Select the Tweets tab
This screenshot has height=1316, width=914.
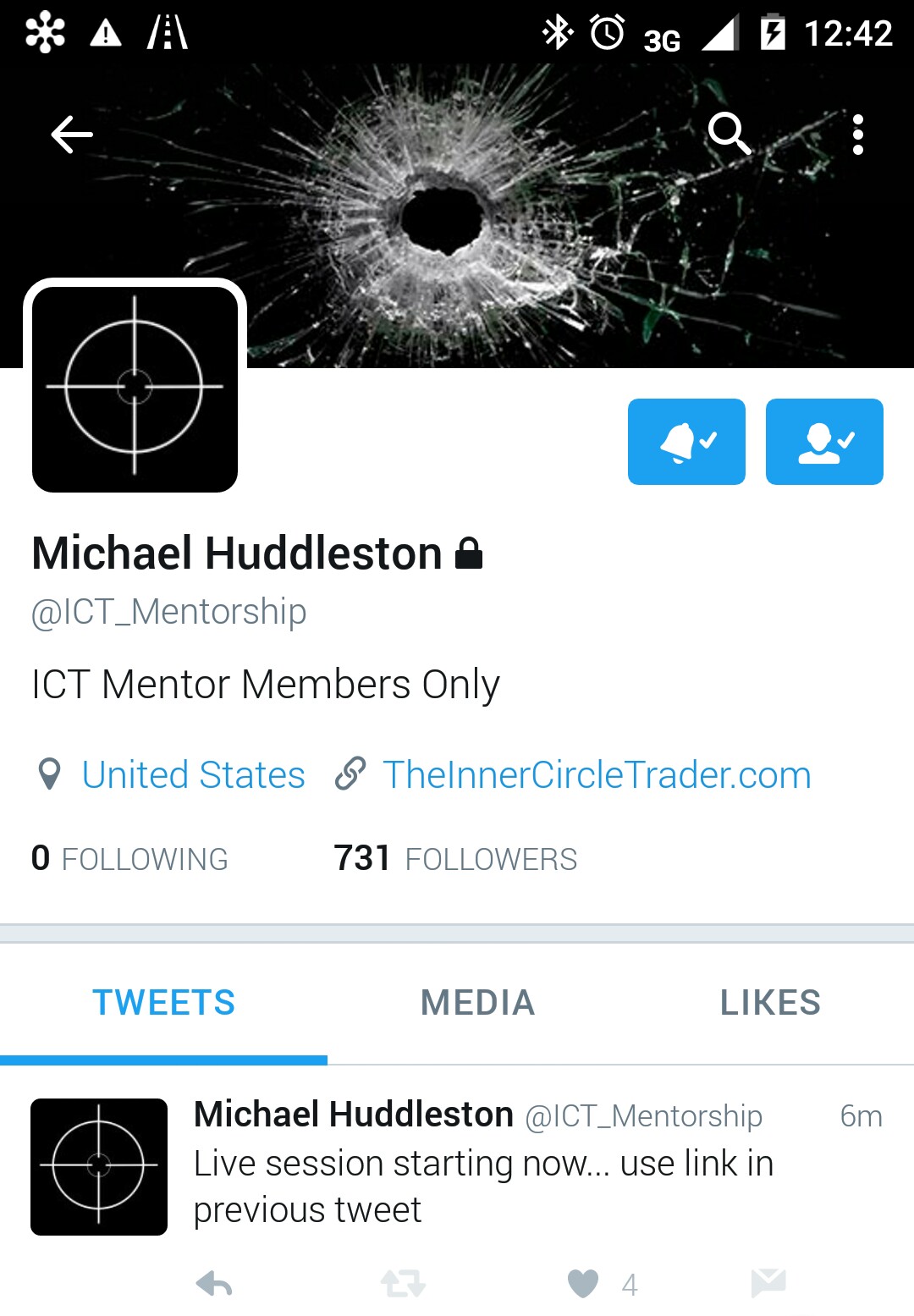[x=163, y=1003]
